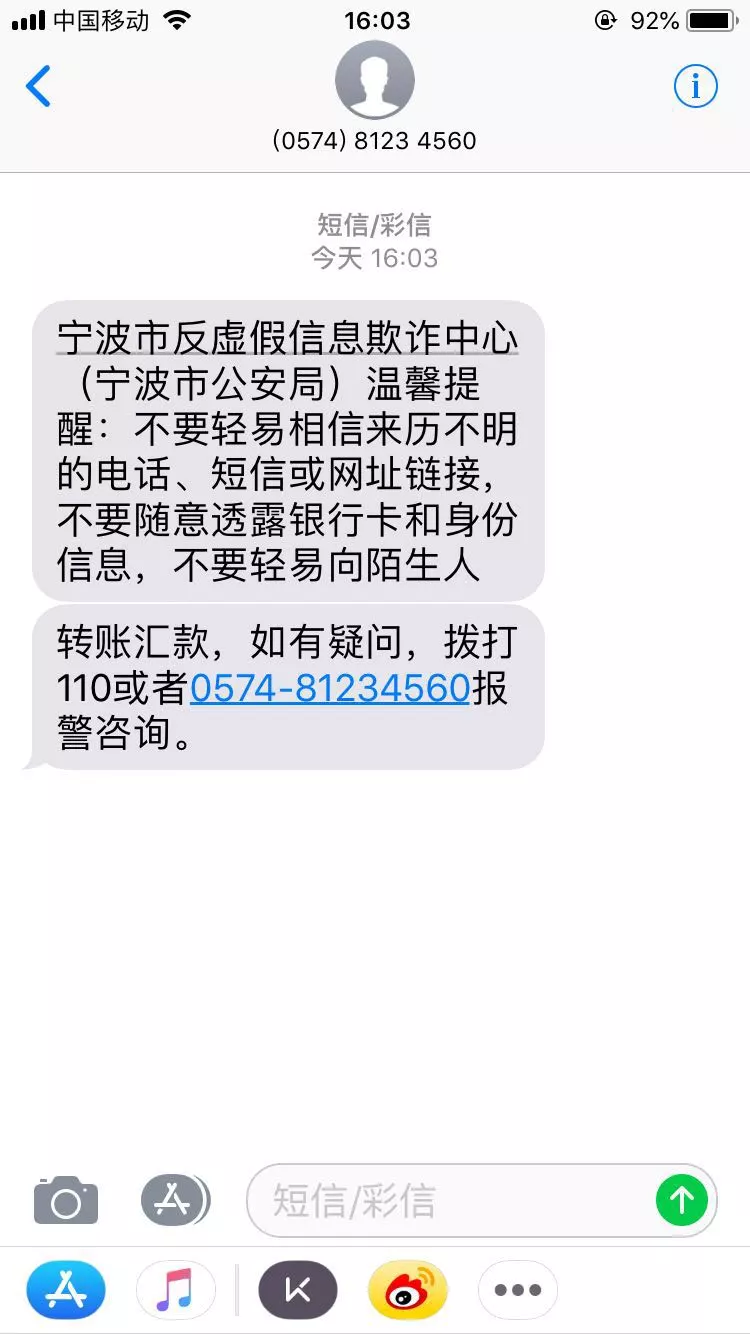750x1334 pixels.
Task: Tap the ellipsis for more iMessage apps
Action: [x=516, y=1290]
